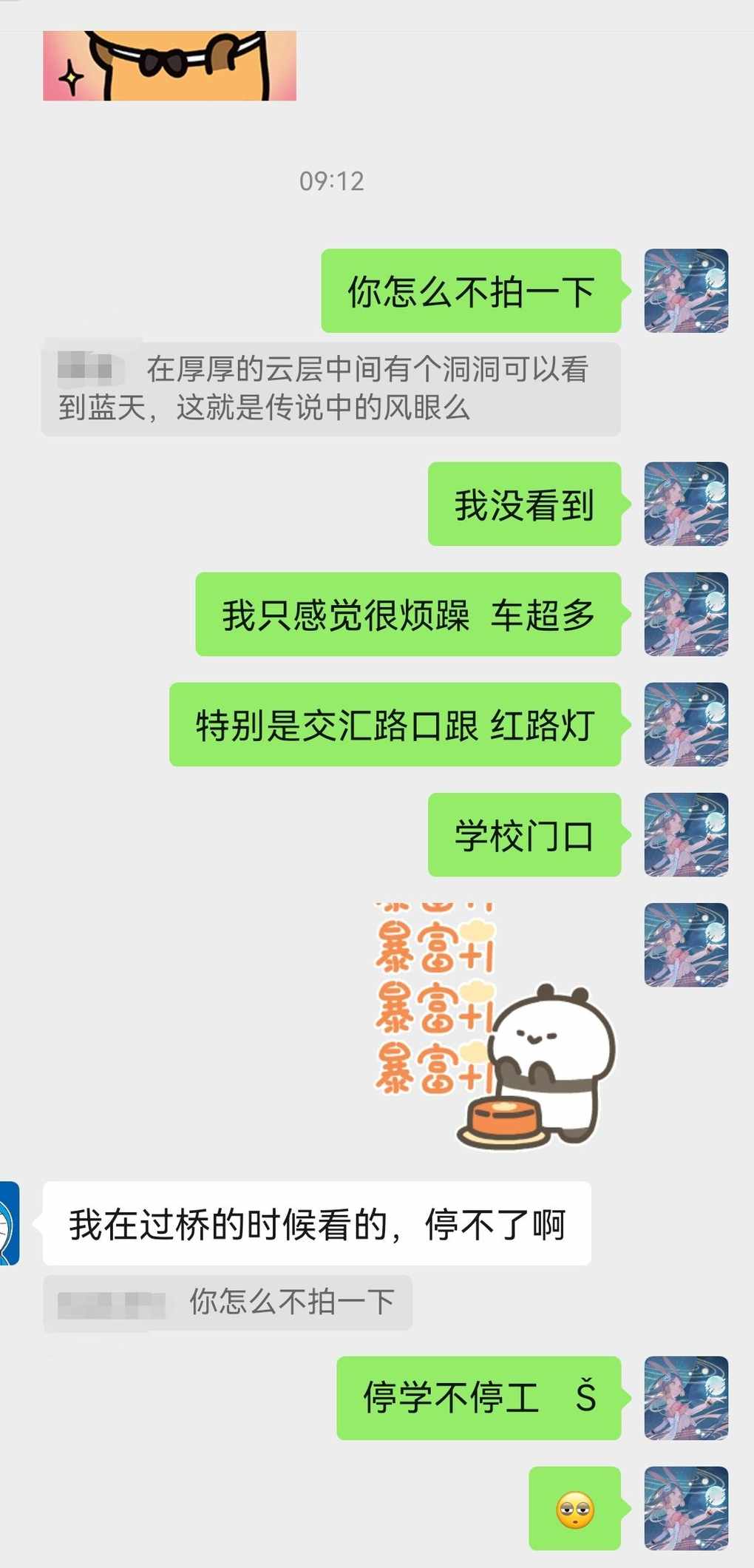Open the sender's avatar next to 我在过桥的时候看的
Viewport: 754px width, 1568px height.
click(x=9, y=1223)
